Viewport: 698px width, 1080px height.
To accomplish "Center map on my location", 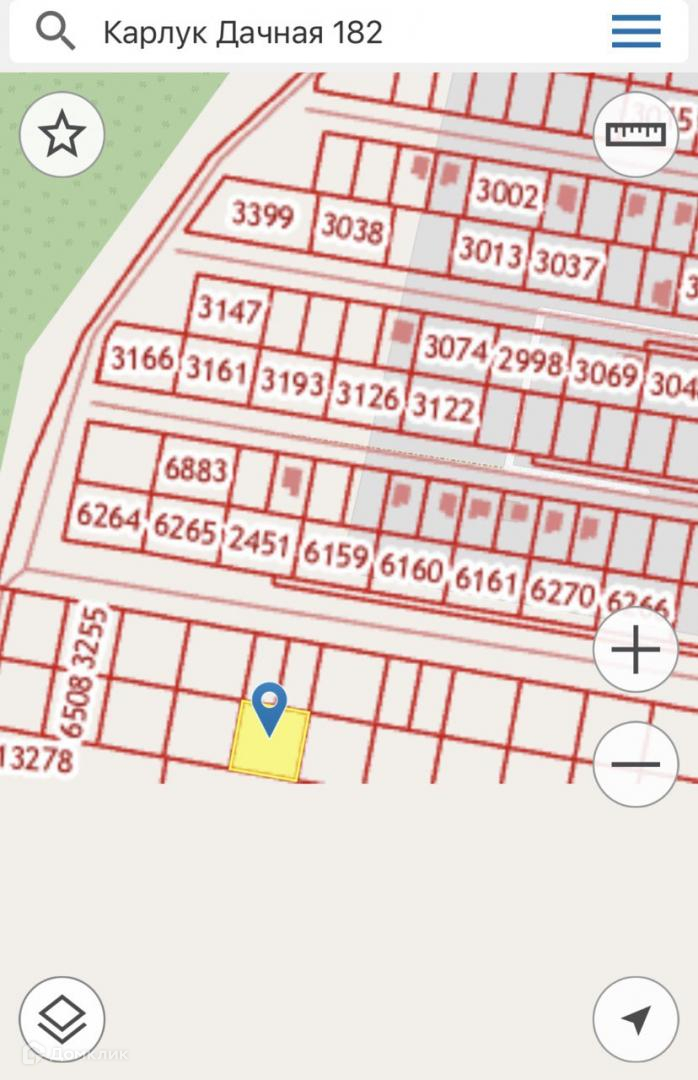I will (x=636, y=1019).
